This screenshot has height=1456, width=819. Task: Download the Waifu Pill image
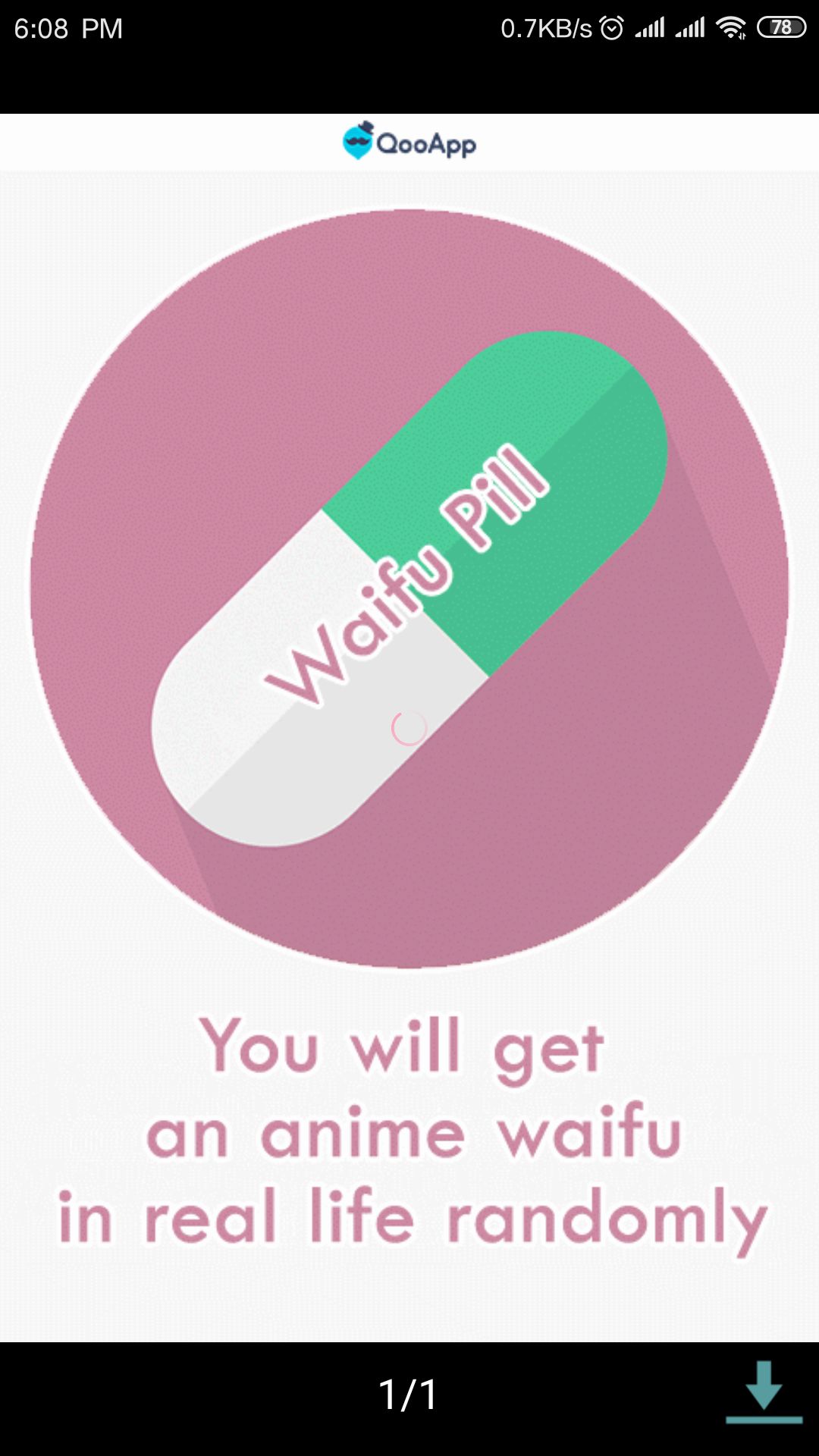(763, 1392)
